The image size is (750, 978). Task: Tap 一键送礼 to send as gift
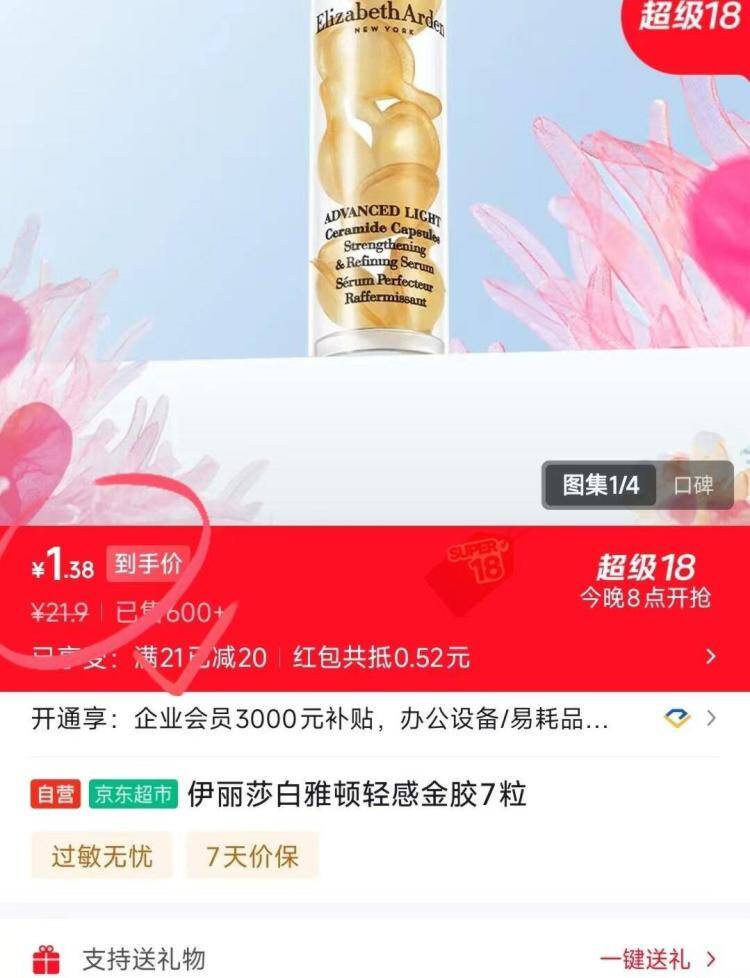657,958
